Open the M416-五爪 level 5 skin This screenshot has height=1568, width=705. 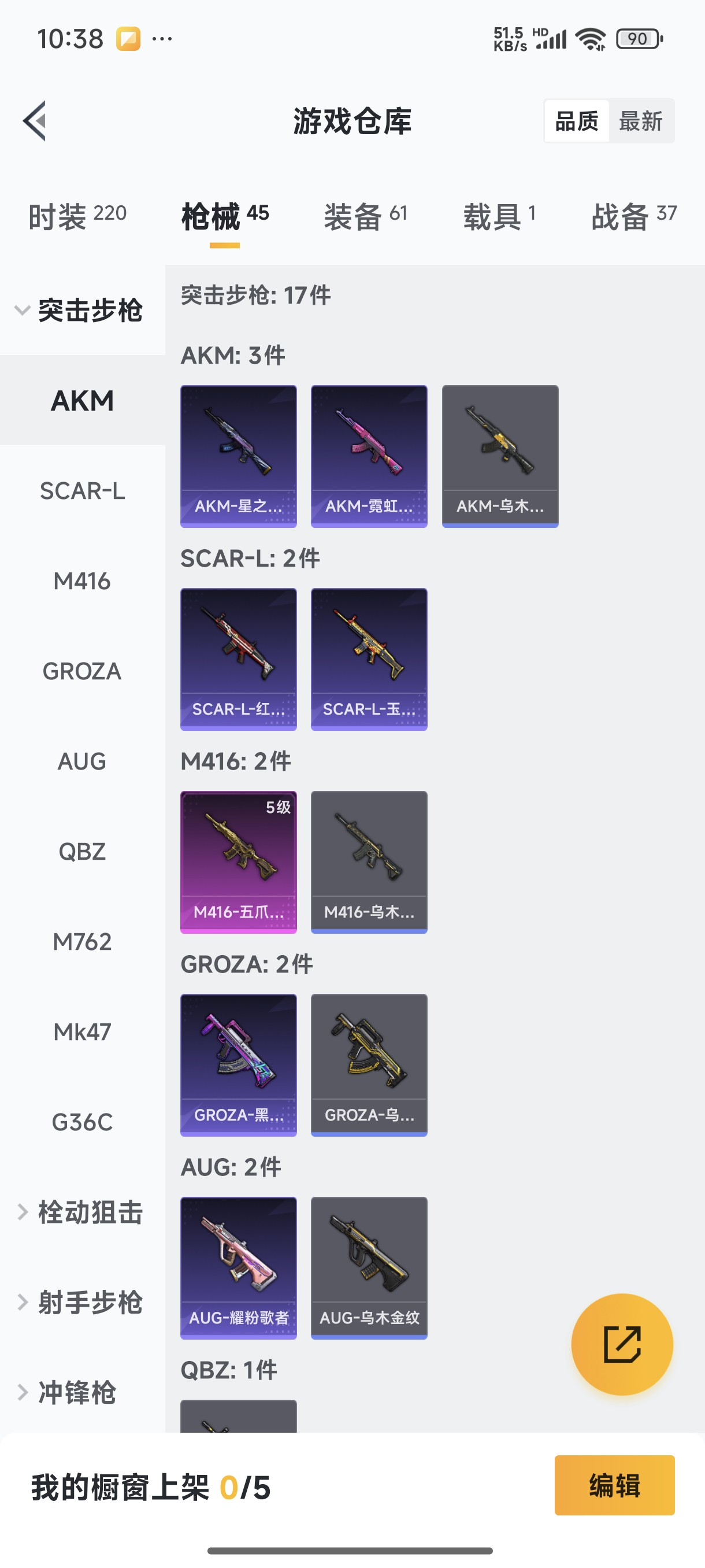click(x=239, y=861)
